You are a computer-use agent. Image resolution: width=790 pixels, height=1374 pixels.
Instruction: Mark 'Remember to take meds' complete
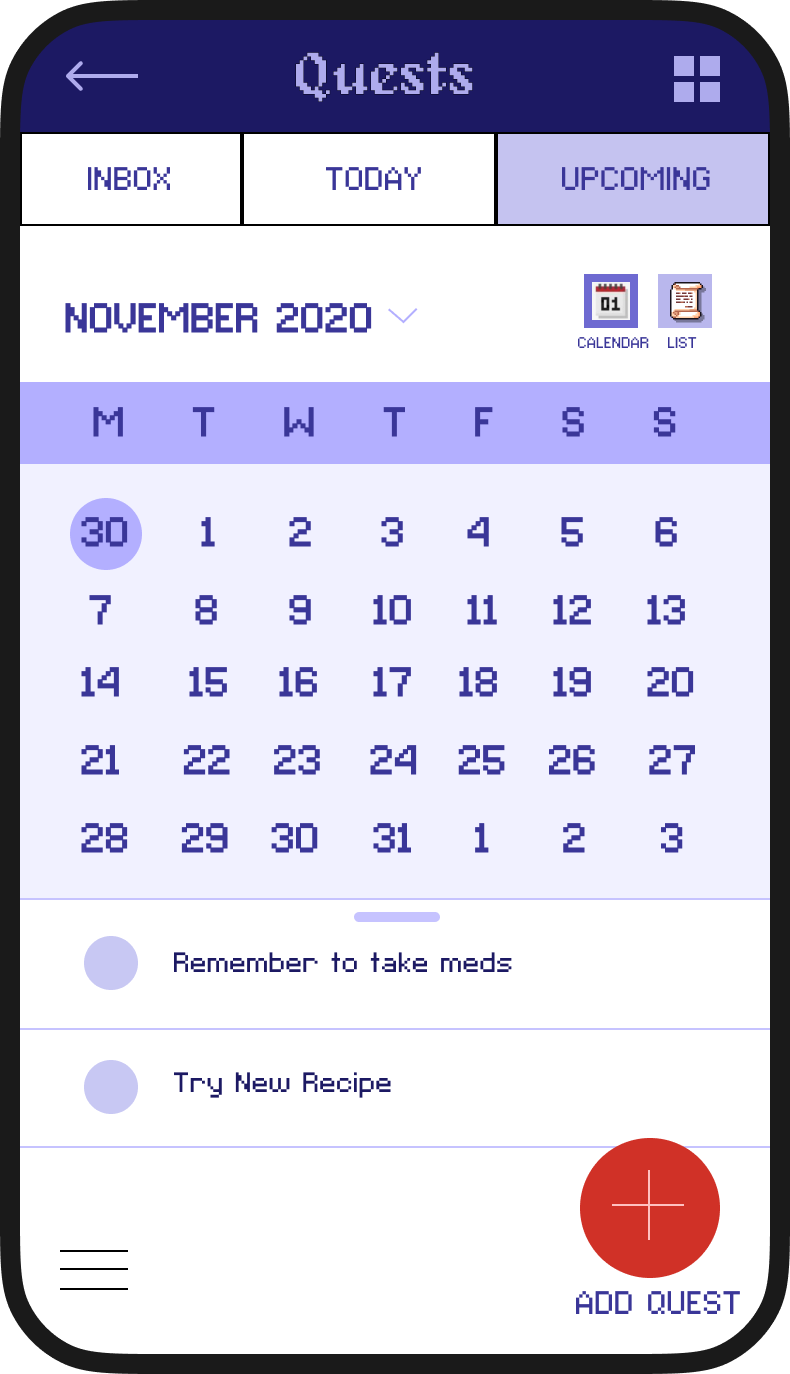point(111,963)
